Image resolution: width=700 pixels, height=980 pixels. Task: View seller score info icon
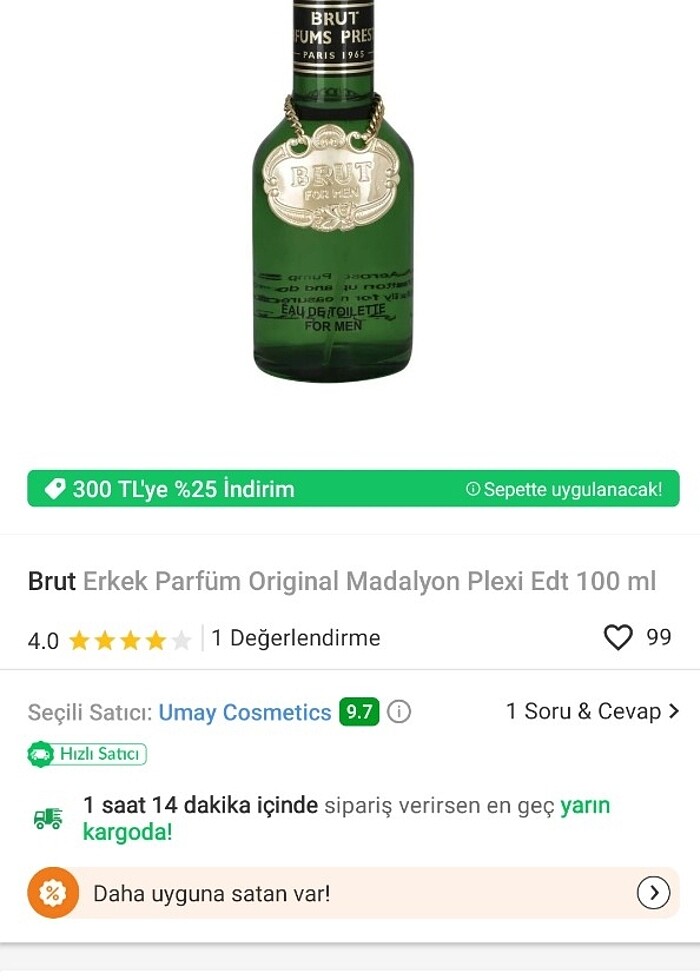point(399,712)
